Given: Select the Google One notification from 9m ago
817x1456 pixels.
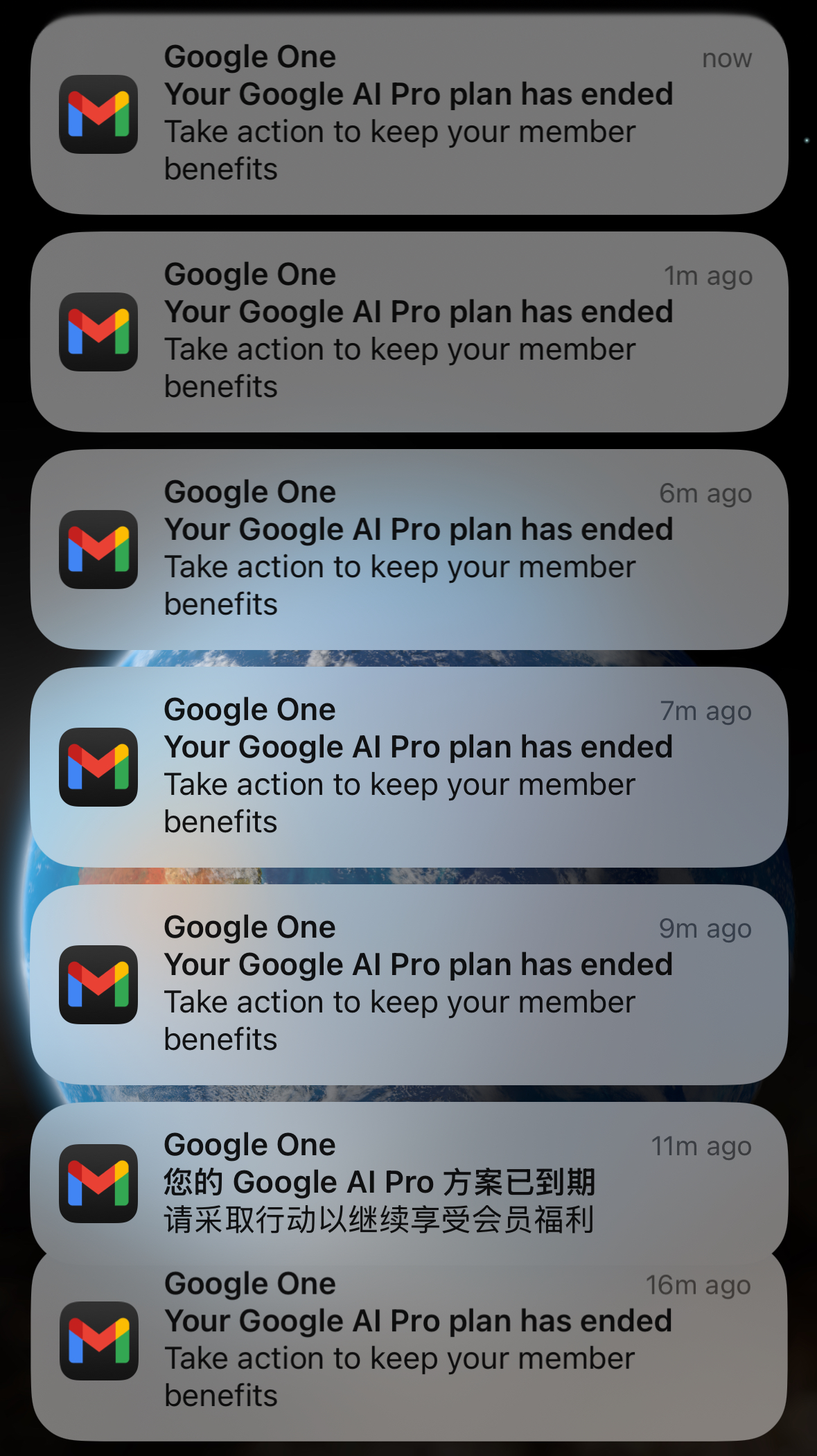Looking at the screenshot, I should (x=409, y=985).
